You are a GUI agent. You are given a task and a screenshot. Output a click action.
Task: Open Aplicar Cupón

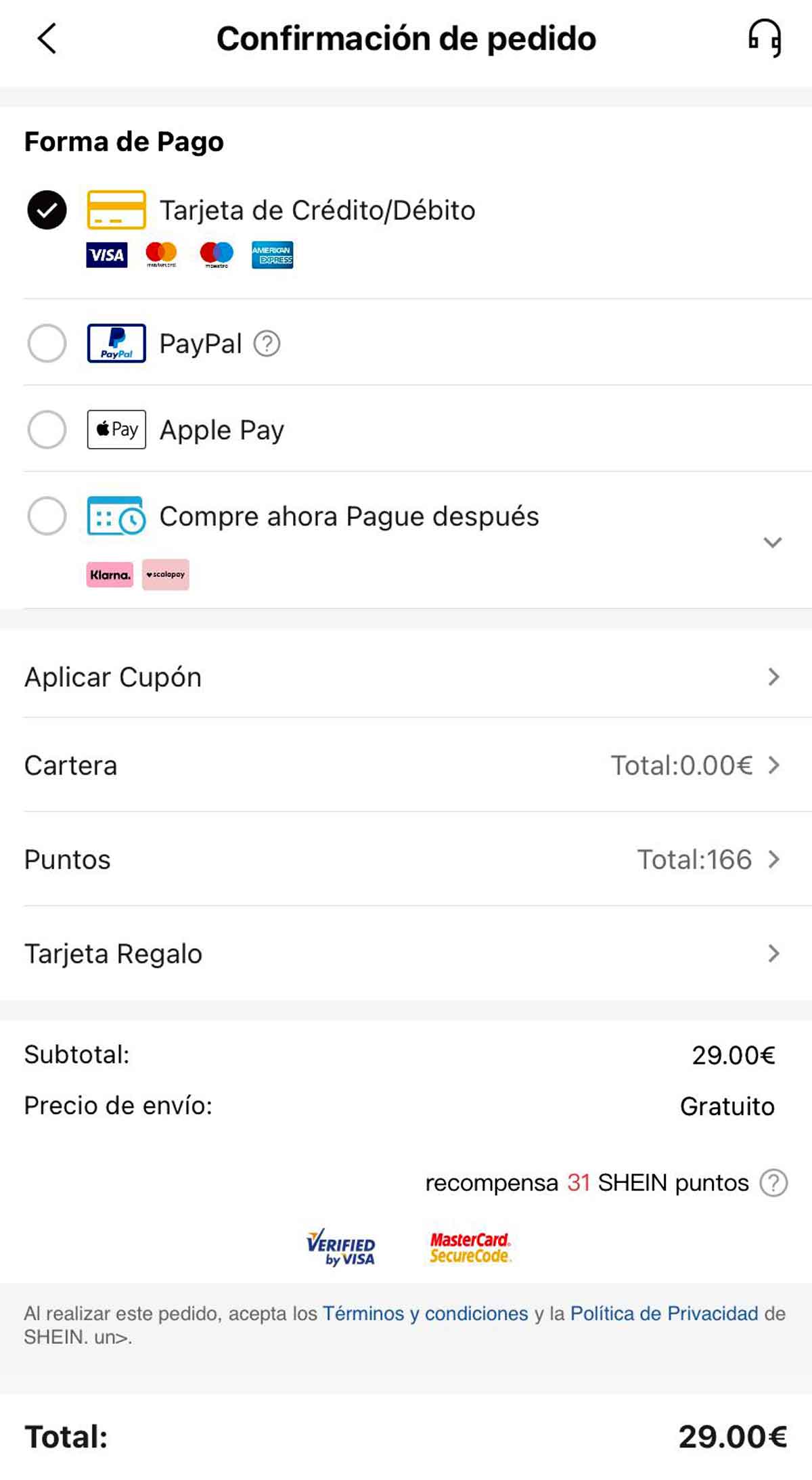(x=406, y=677)
